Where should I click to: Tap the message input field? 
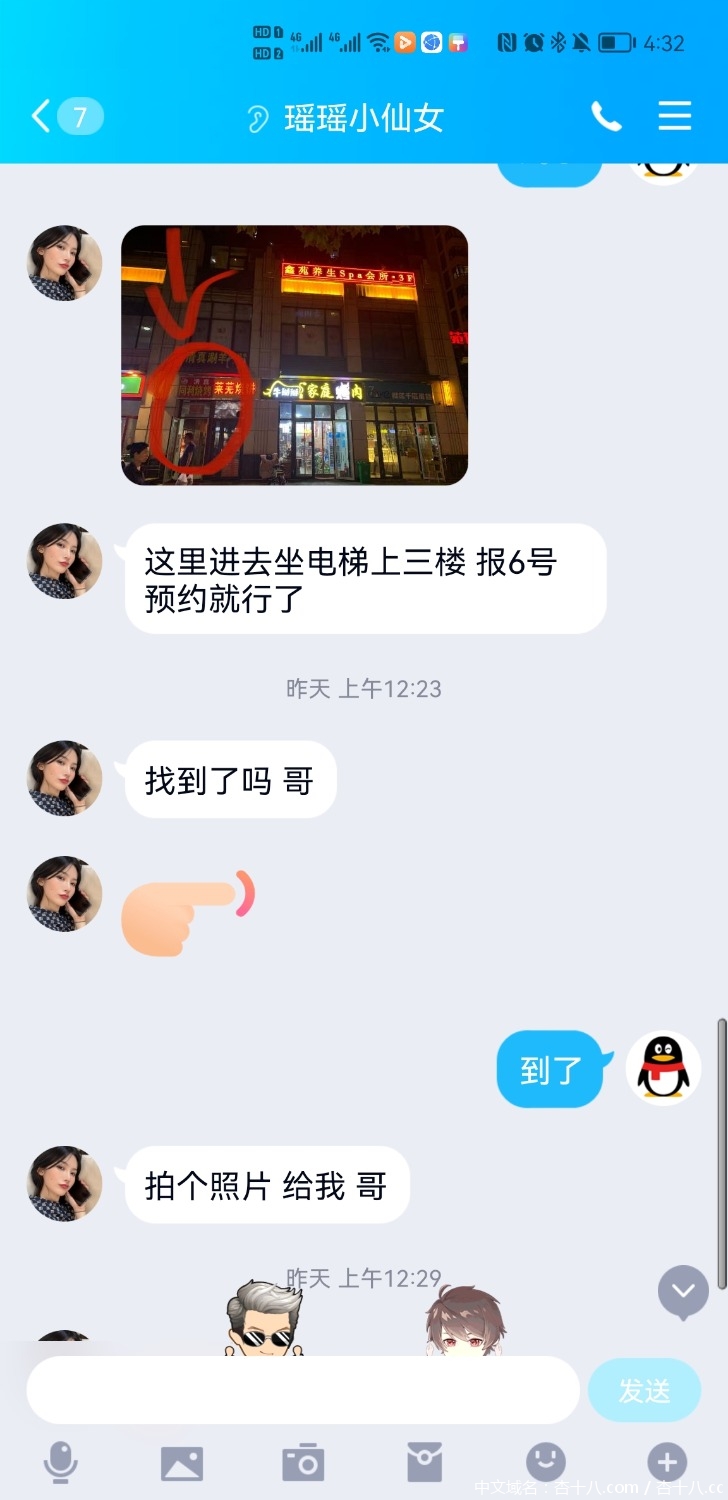[x=303, y=1390]
